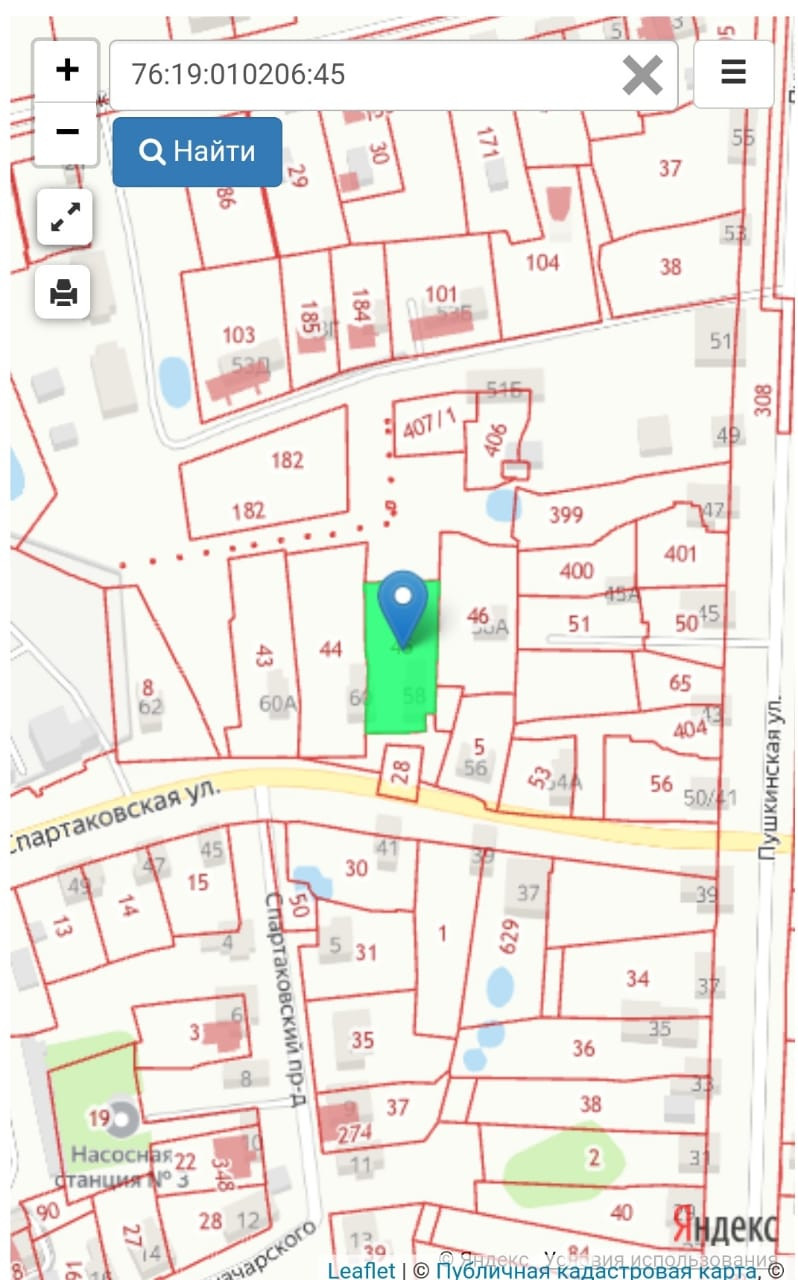This screenshot has width=798, height=1280.
Task: Open the hamburger menu
Action: [733, 74]
